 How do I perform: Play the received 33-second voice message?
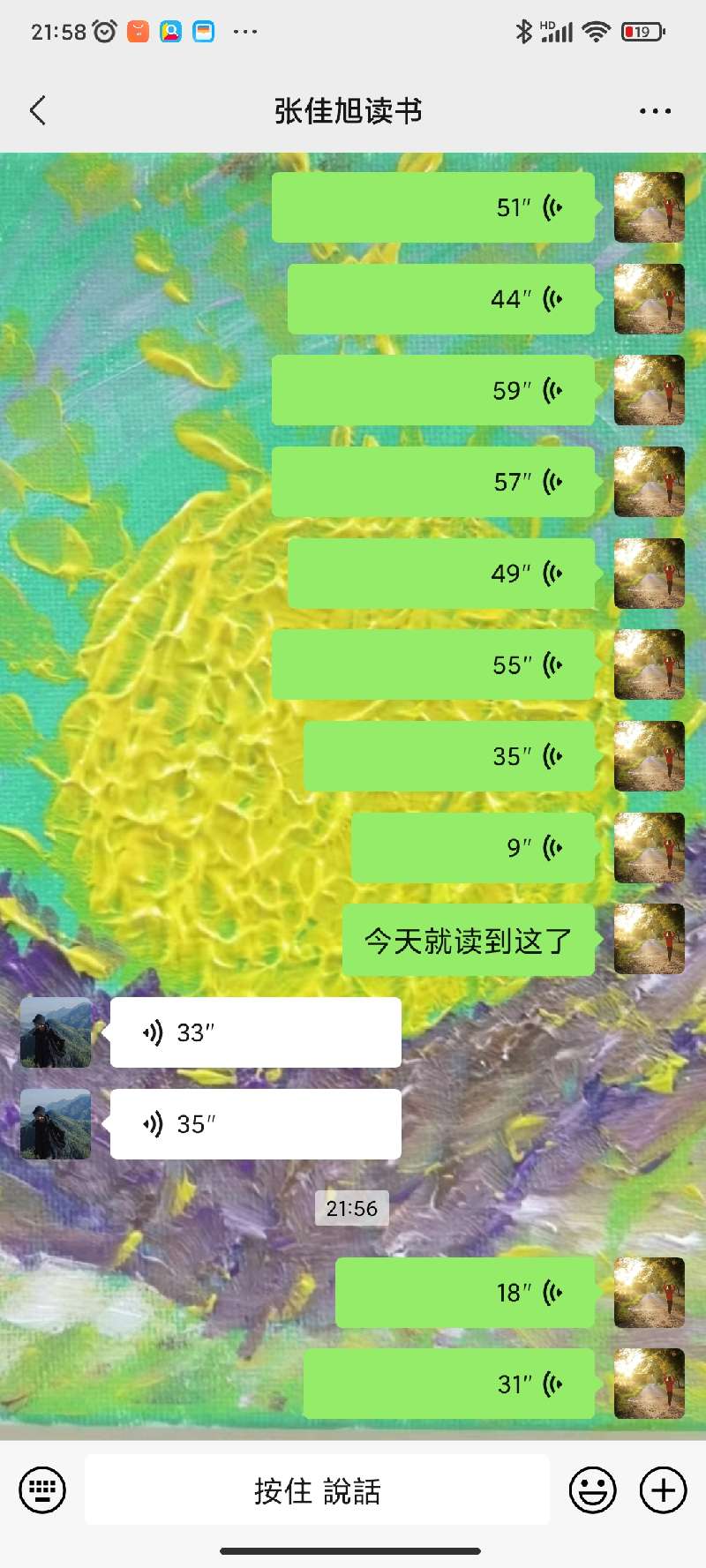(255, 1032)
